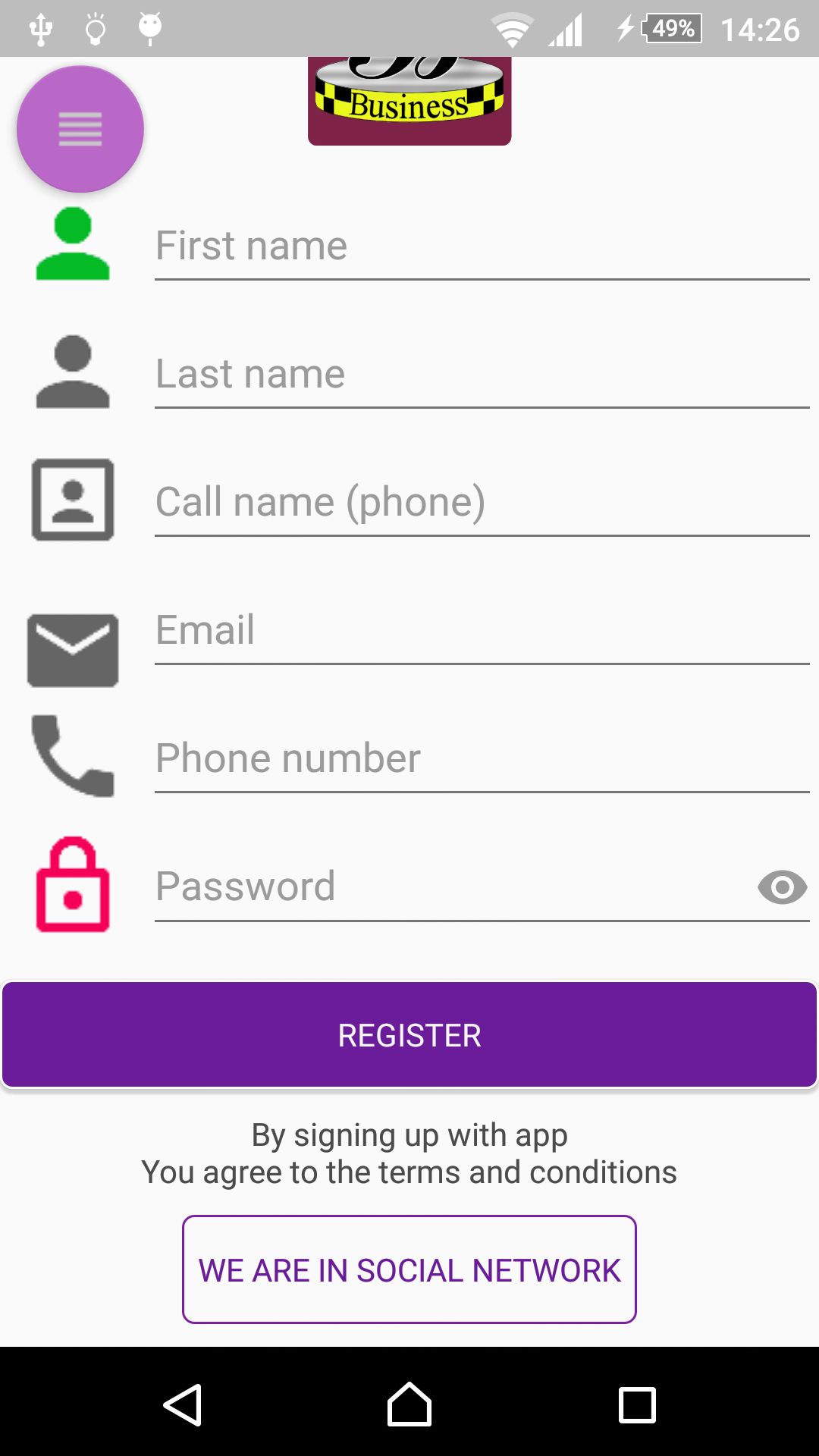The height and width of the screenshot is (1456, 819).
Task: Enter the Call name (phone) field
Action: (x=482, y=502)
